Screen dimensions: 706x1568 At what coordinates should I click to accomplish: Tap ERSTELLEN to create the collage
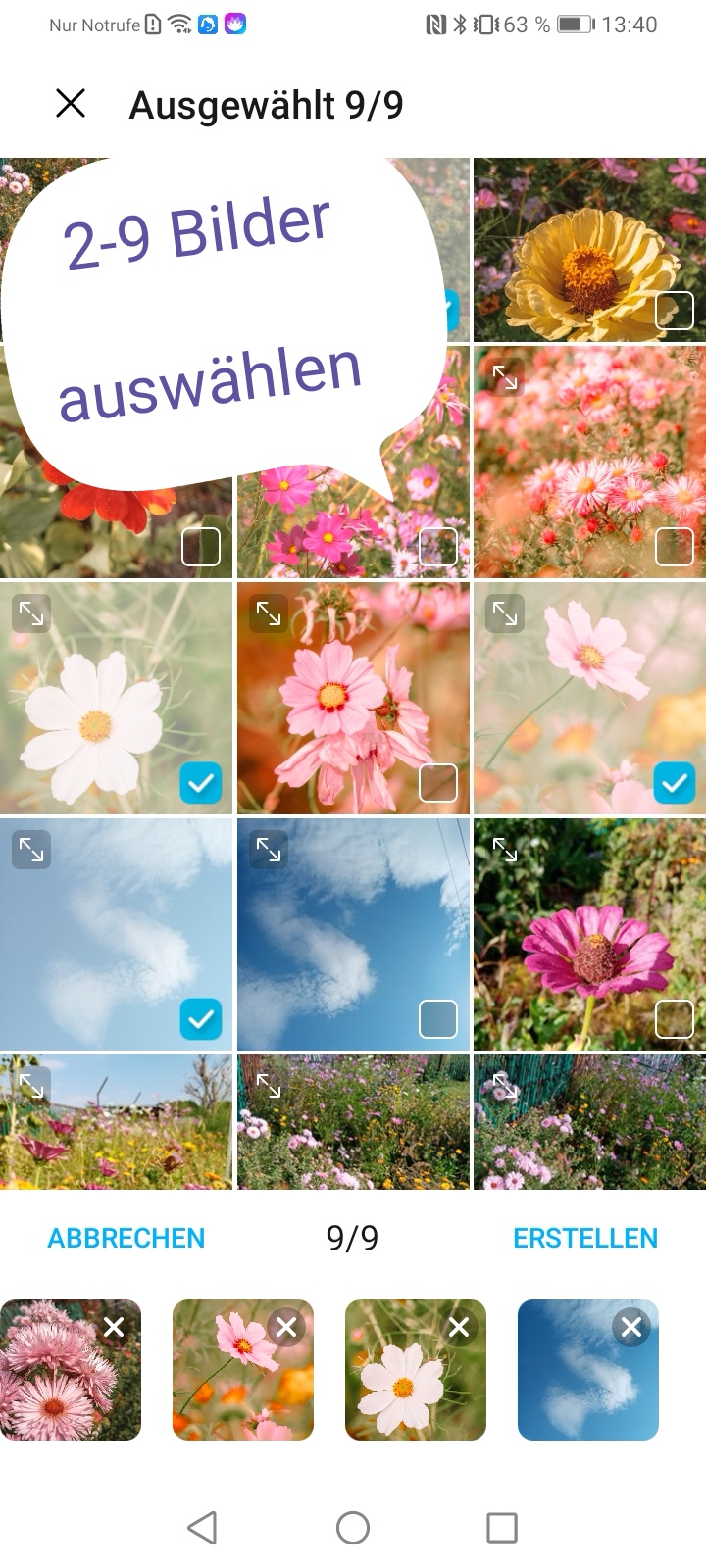coord(585,1238)
